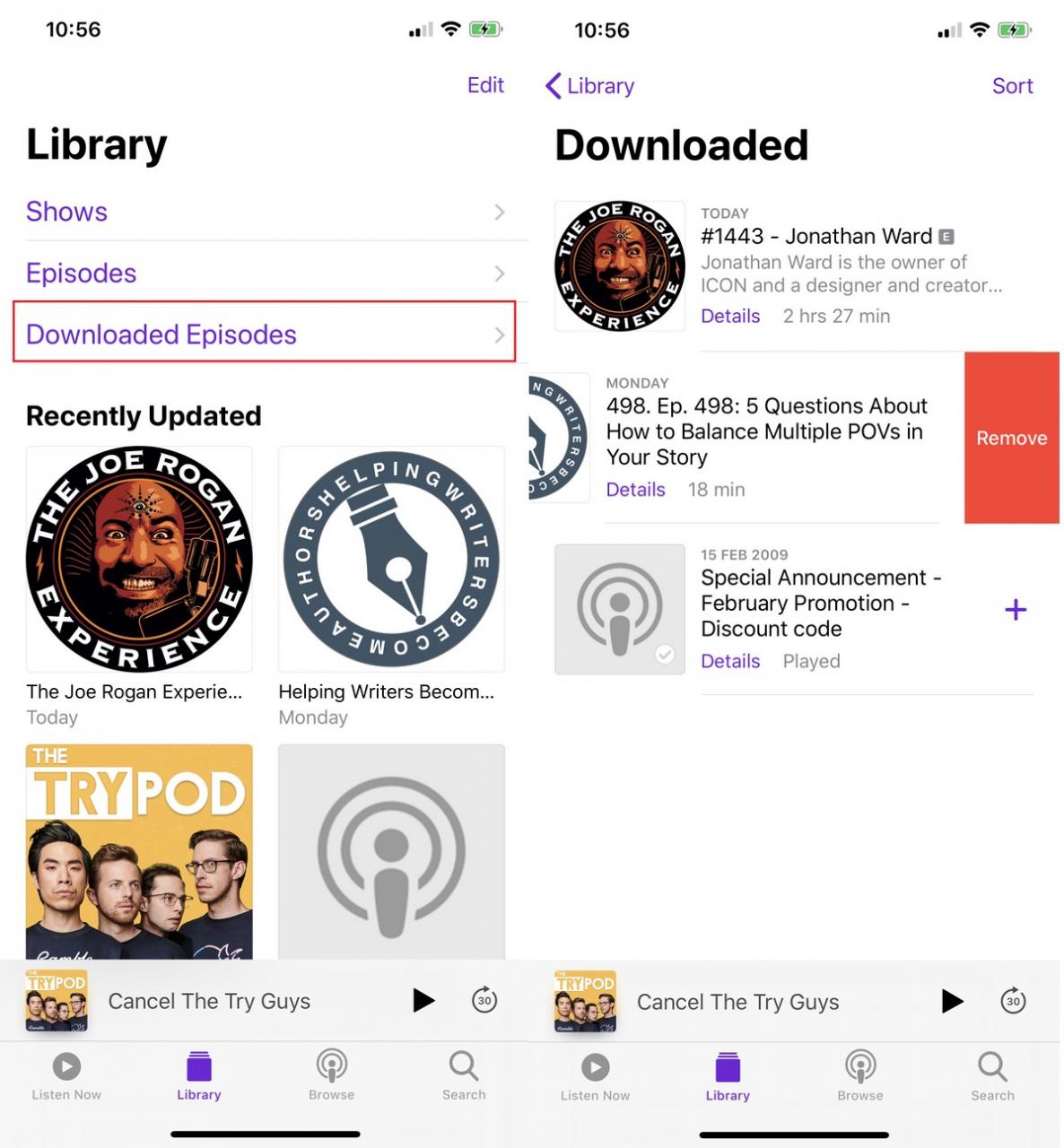Tap Edit on the Library screen
The width and height of the screenshot is (1064, 1148).
(485, 85)
